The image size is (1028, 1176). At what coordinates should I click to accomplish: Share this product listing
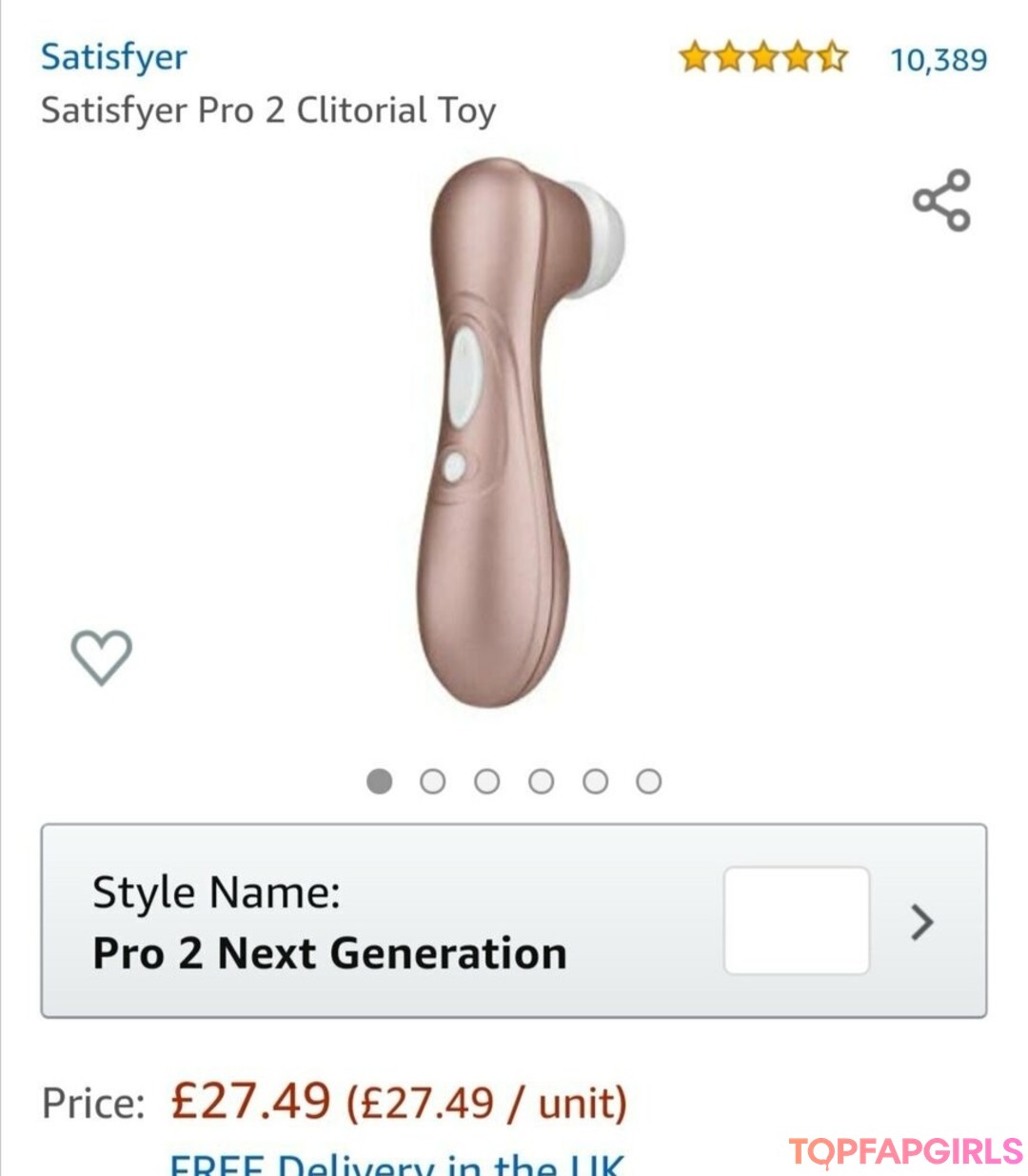point(941,201)
